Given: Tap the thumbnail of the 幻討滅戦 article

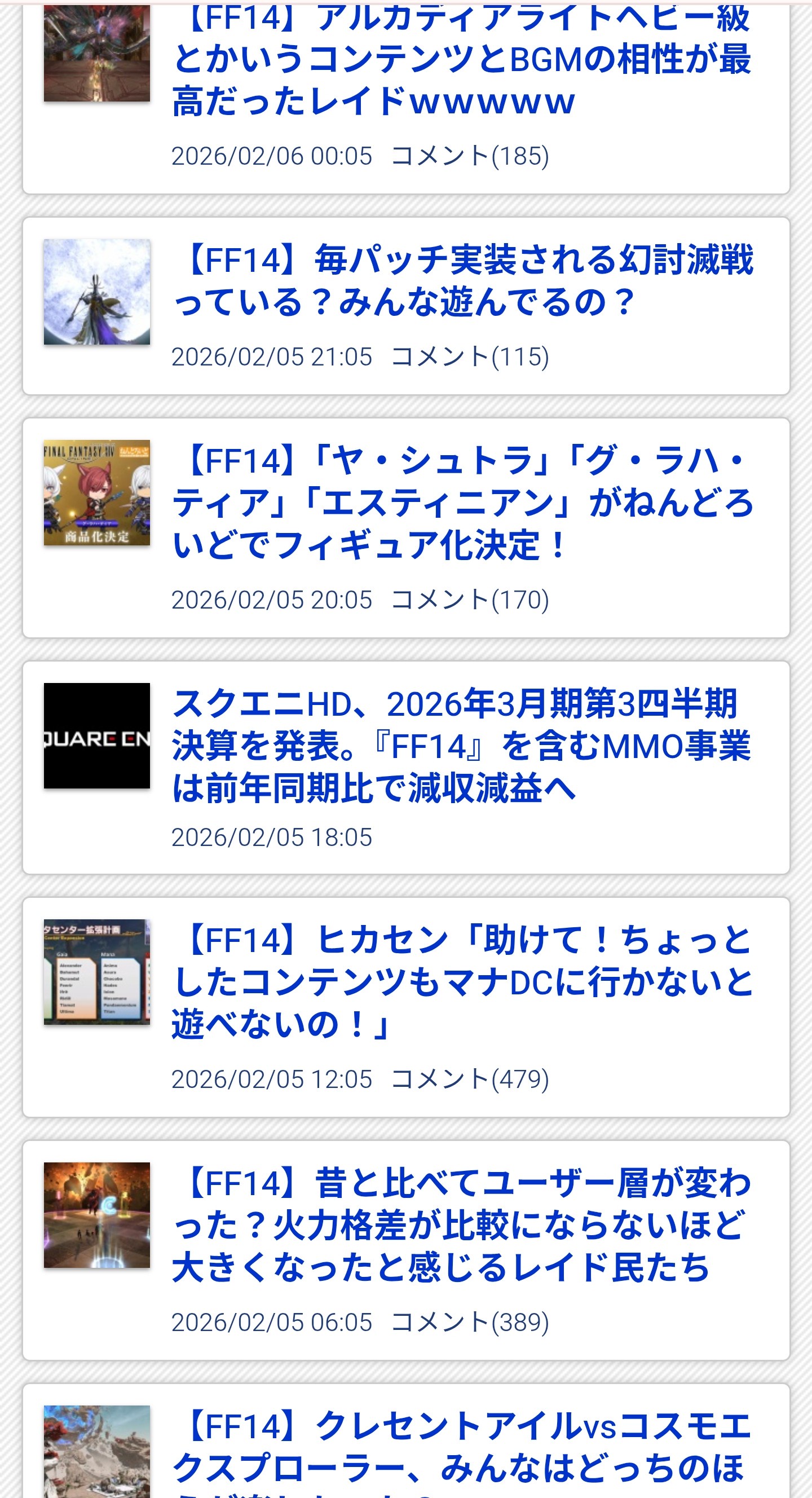Looking at the screenshot, I should coord(96,292).
